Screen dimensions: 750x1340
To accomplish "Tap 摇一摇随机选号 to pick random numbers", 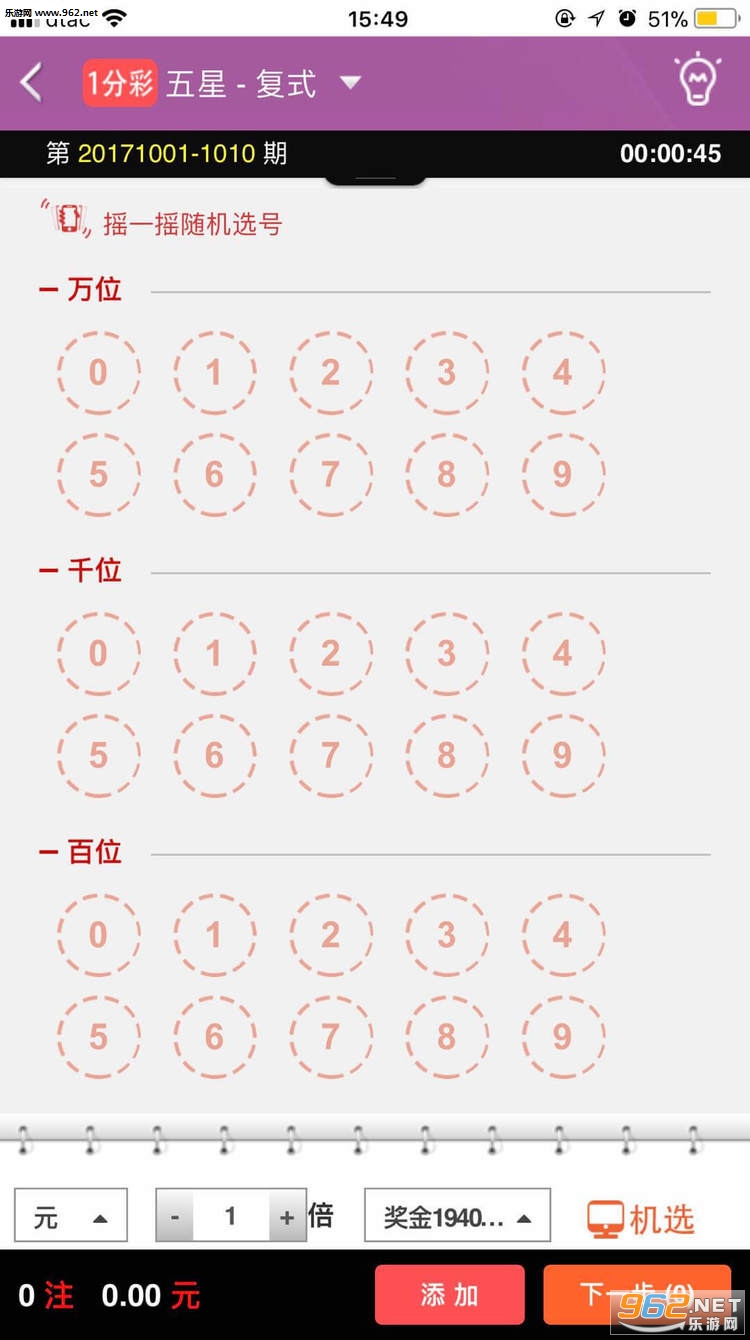I will coord(192,223).
